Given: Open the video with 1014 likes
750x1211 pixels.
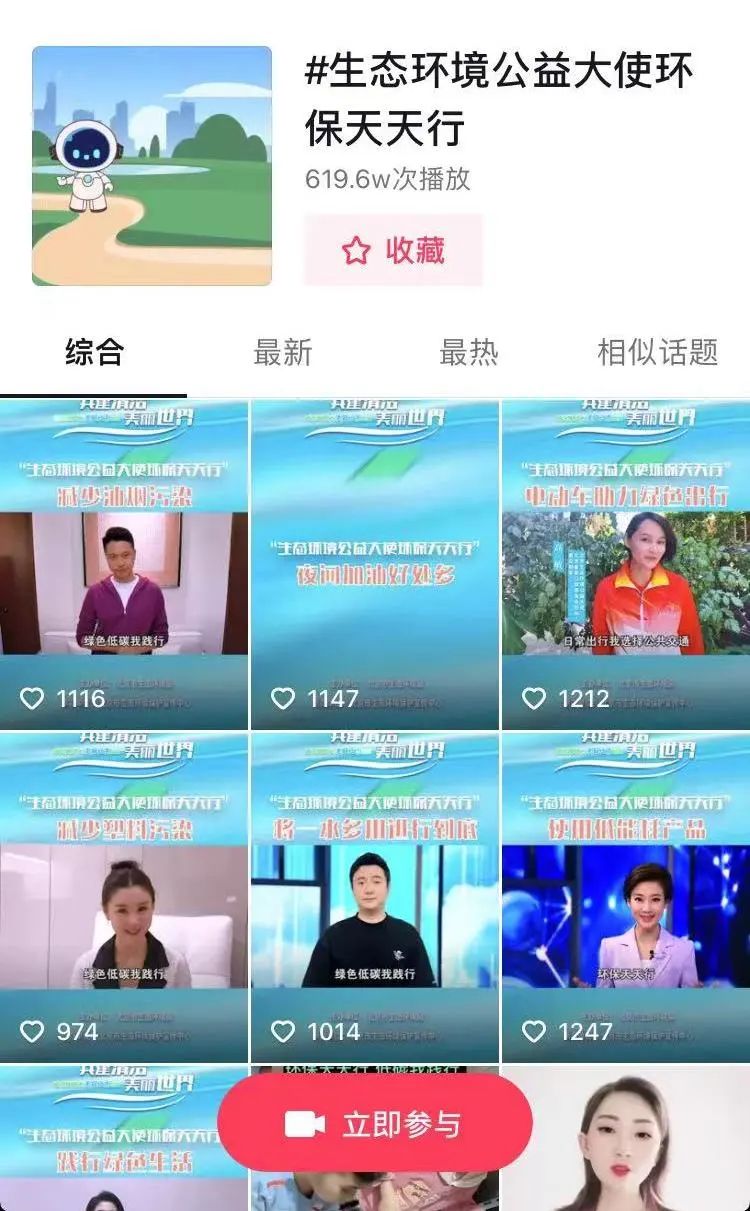Looking at the screenshot, I should (374, 897).
